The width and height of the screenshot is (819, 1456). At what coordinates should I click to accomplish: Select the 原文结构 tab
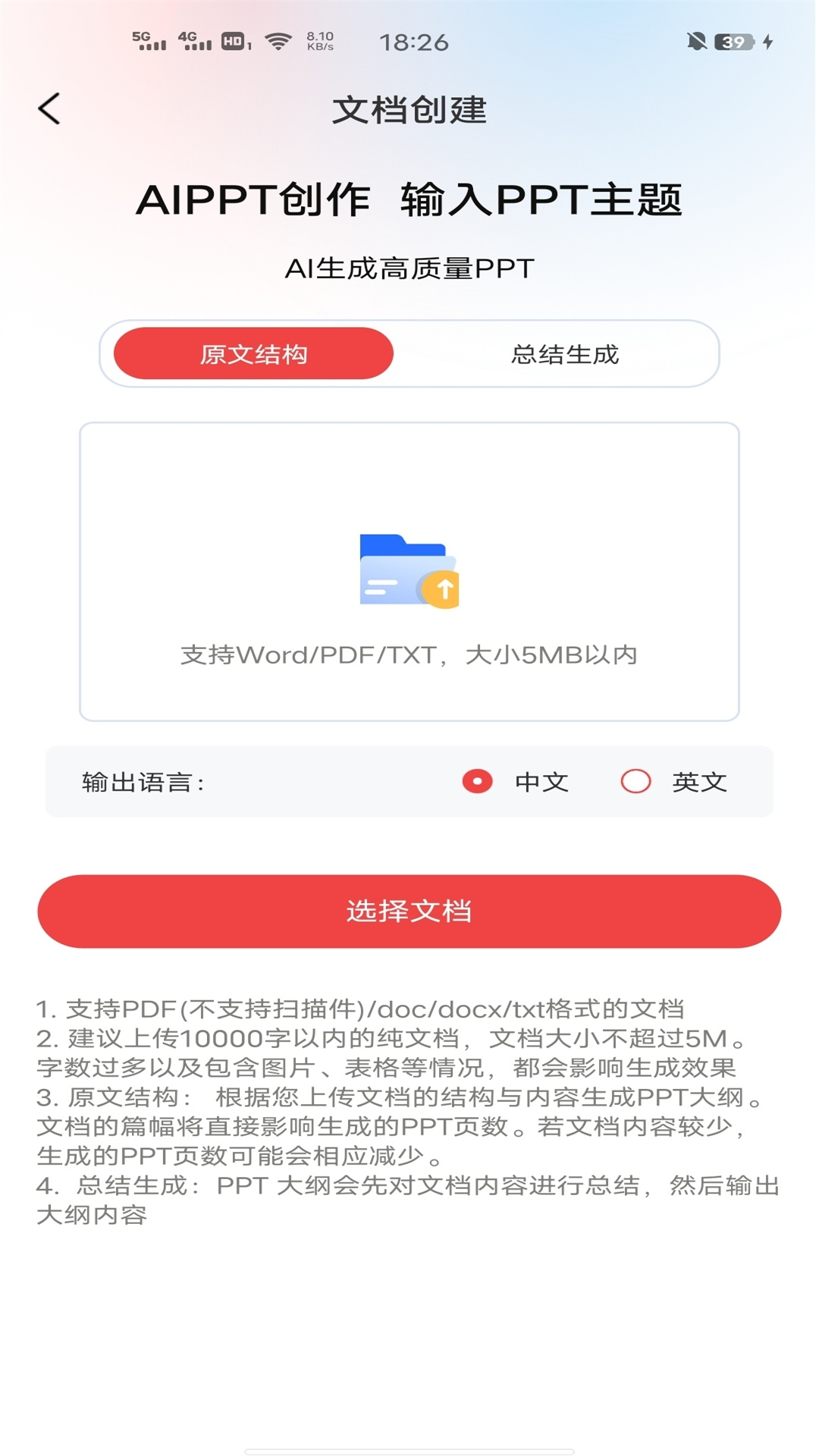point(253,353)
